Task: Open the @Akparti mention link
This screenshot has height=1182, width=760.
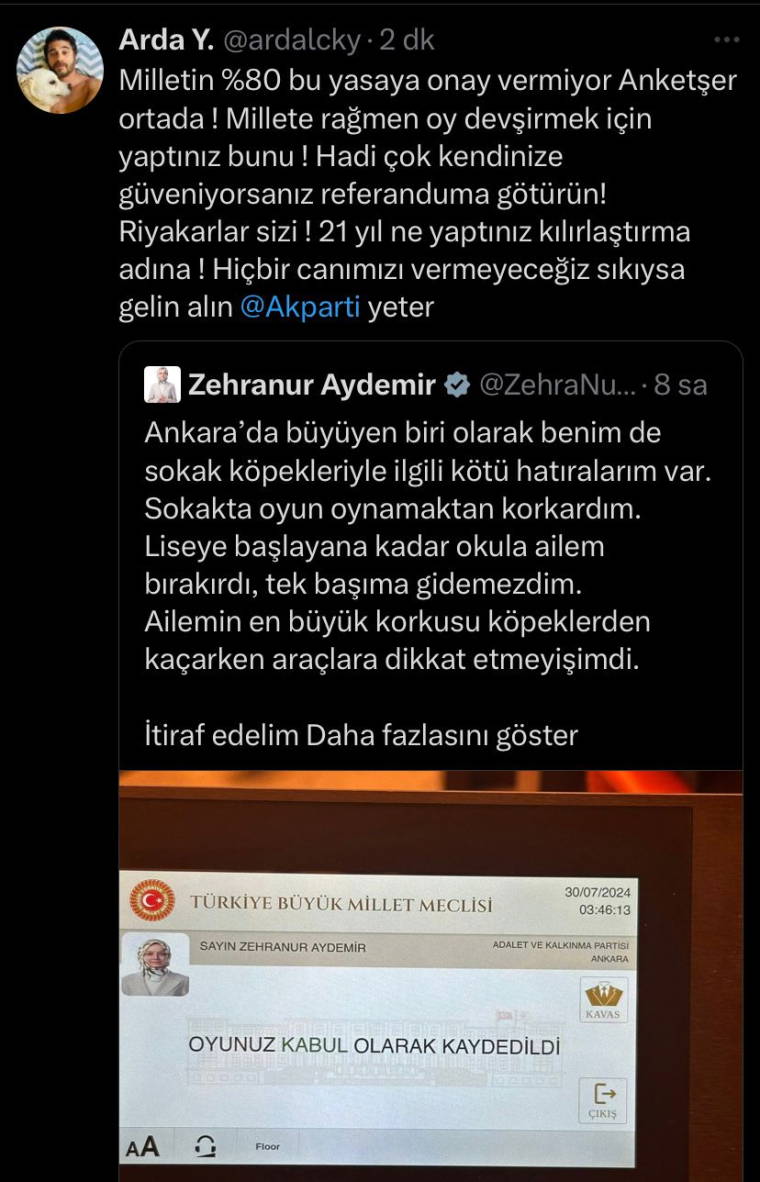Action: [301, 307]
